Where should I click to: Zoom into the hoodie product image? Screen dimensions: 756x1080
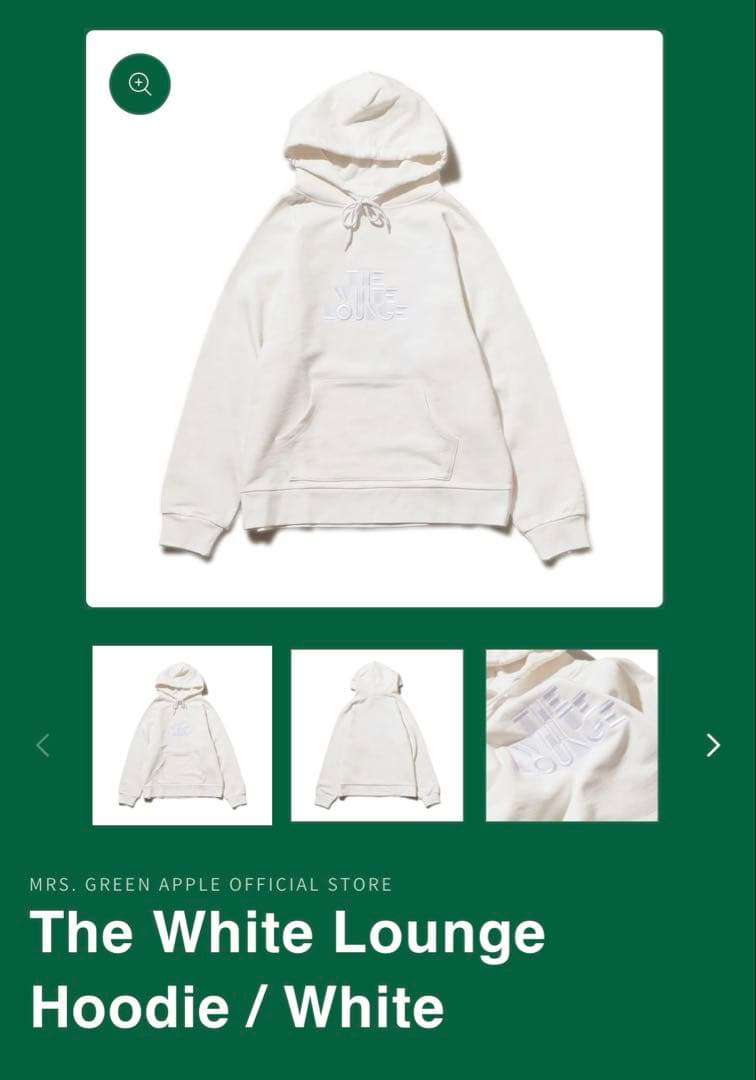point(140,84)
